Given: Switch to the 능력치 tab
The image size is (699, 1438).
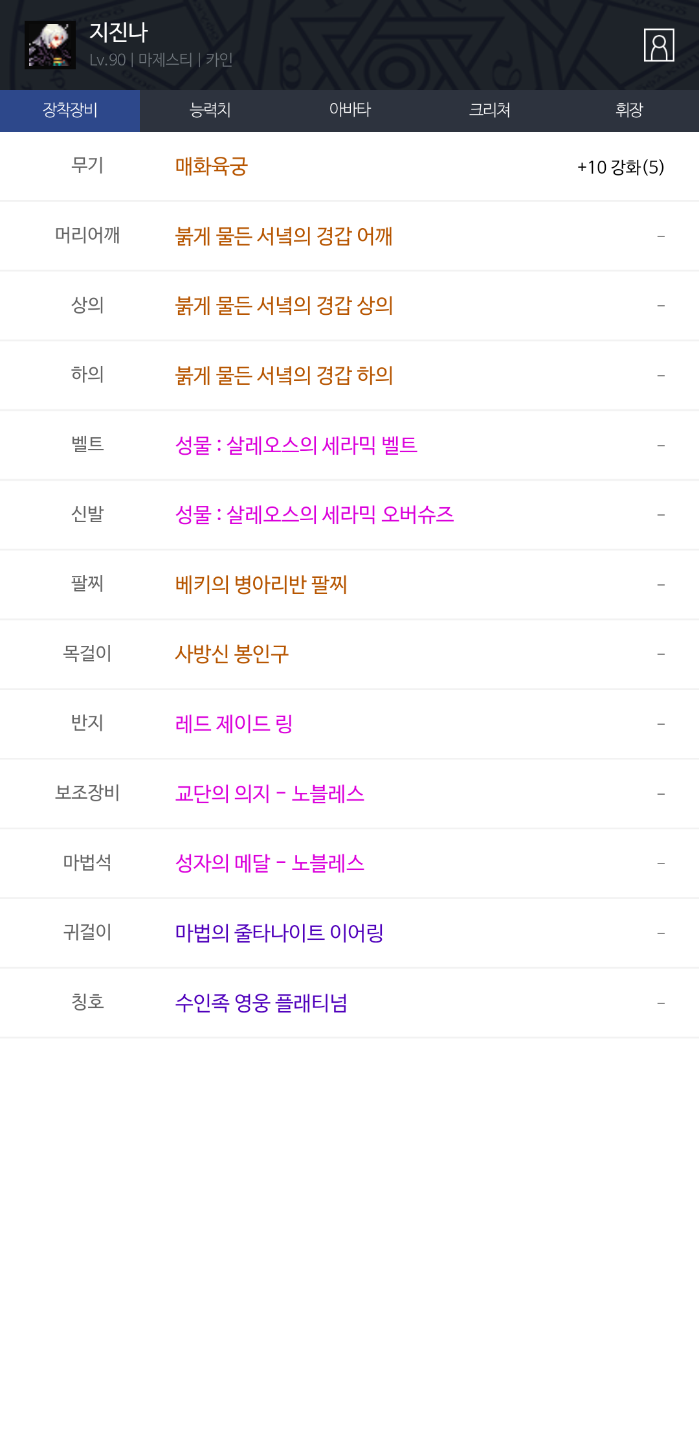Looking at the screenshot, I should pos(210,111).
